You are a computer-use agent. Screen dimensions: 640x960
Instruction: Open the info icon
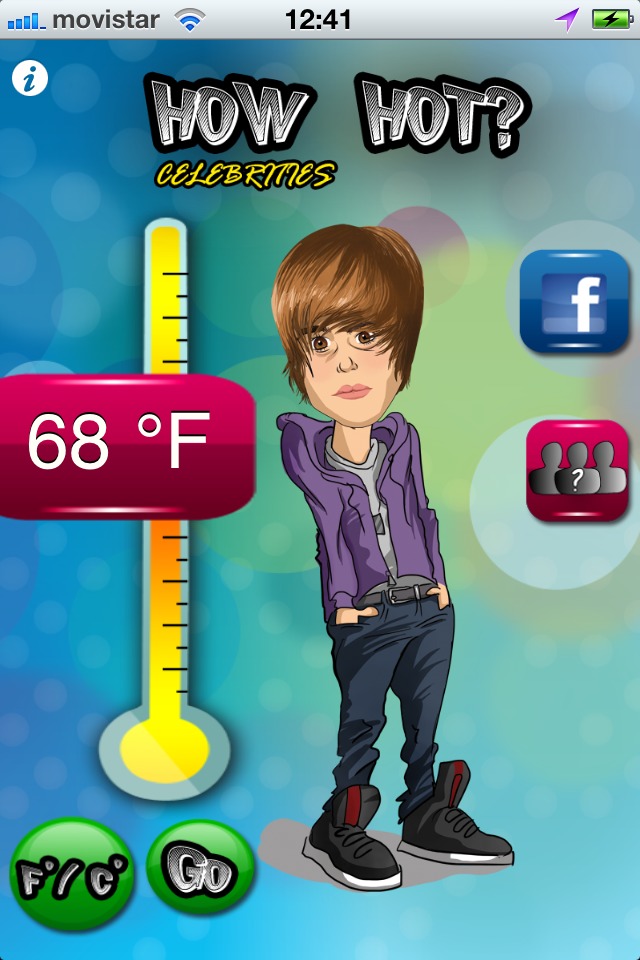(x=31, y=79)
